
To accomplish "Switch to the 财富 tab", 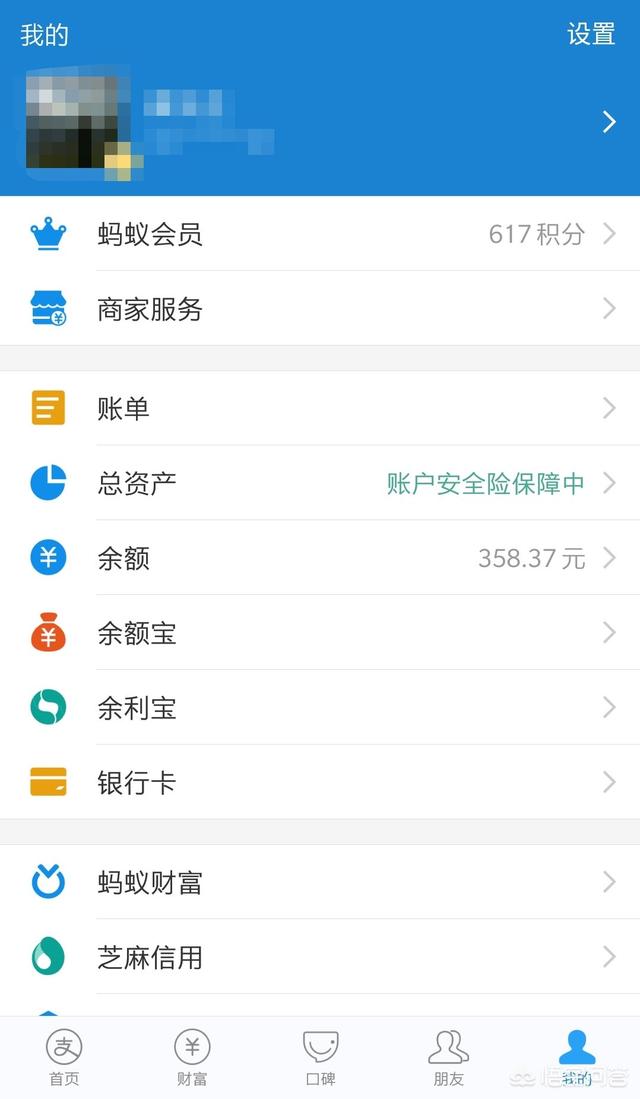I will (192, 1058).
